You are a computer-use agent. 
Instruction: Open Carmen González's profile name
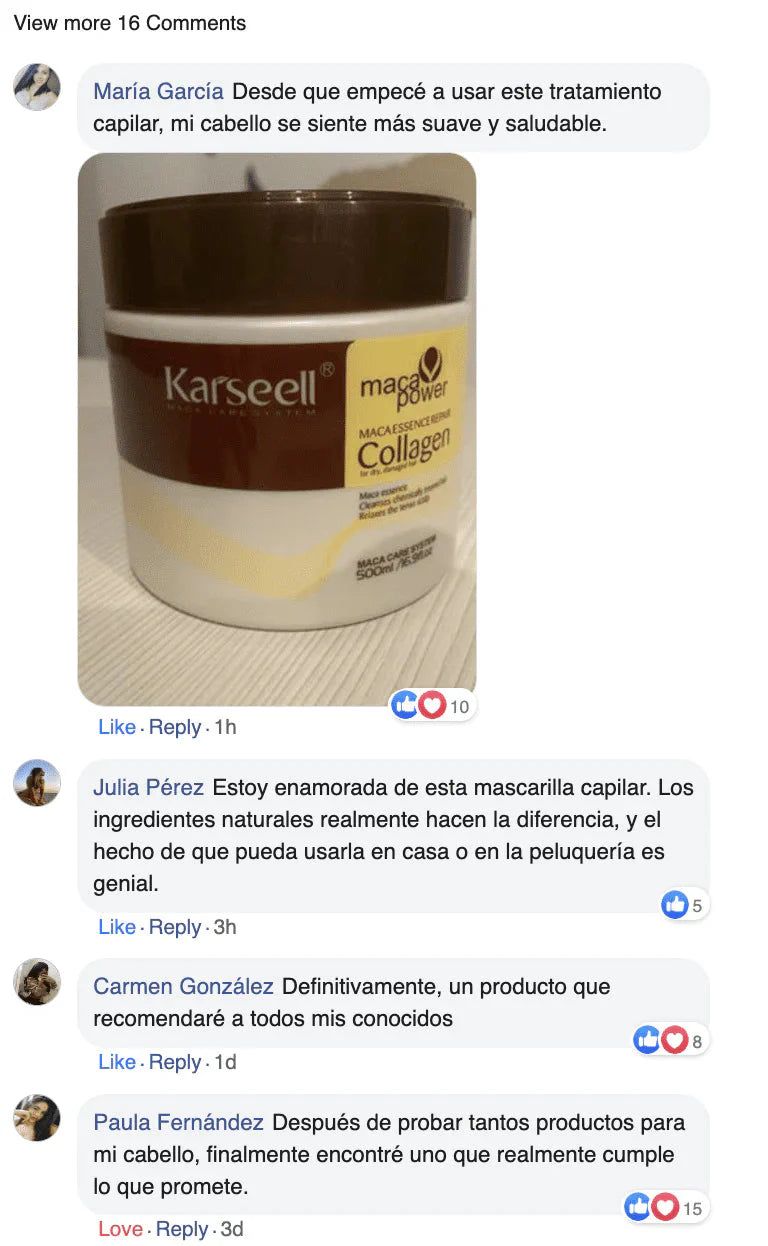(x=183, y=986)
